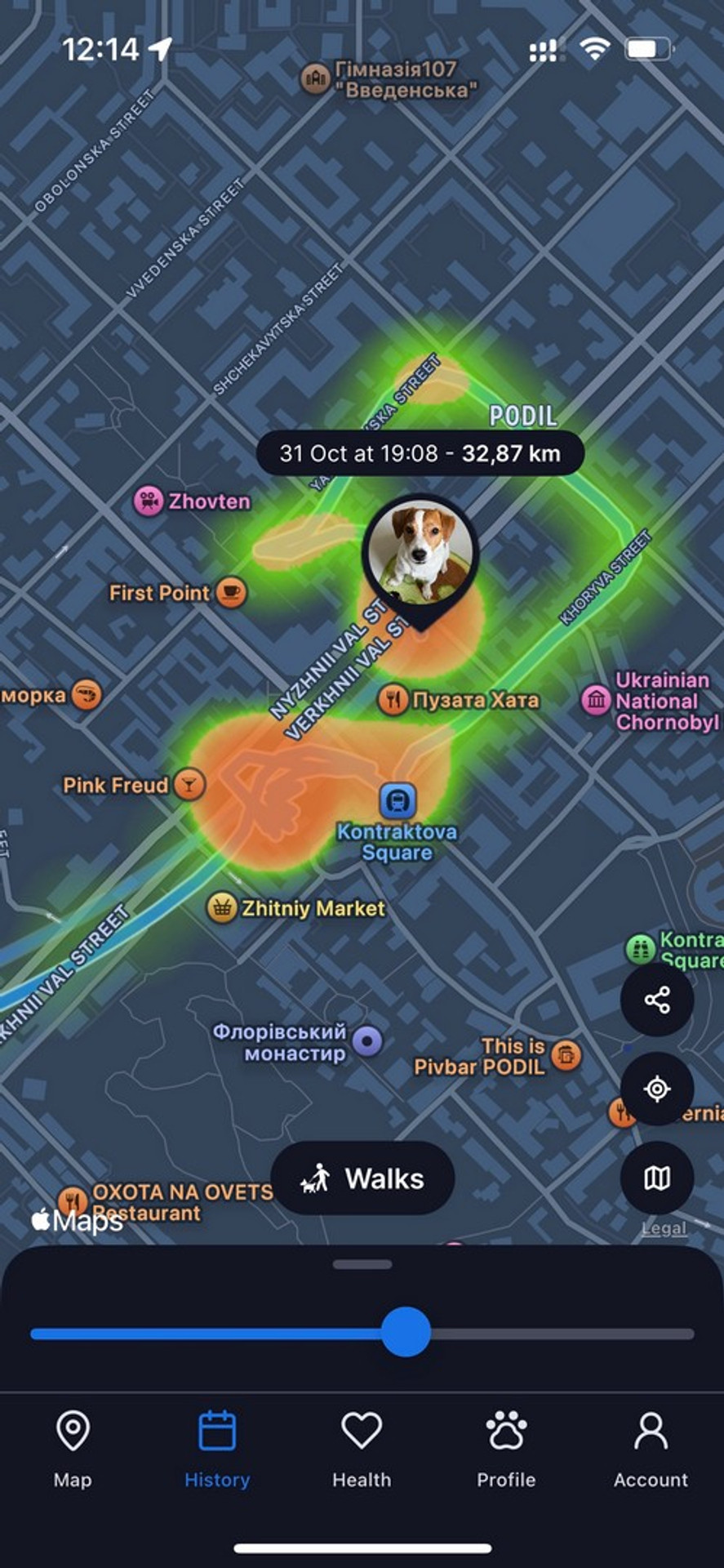Open the Walks button

click(362, 1178)
